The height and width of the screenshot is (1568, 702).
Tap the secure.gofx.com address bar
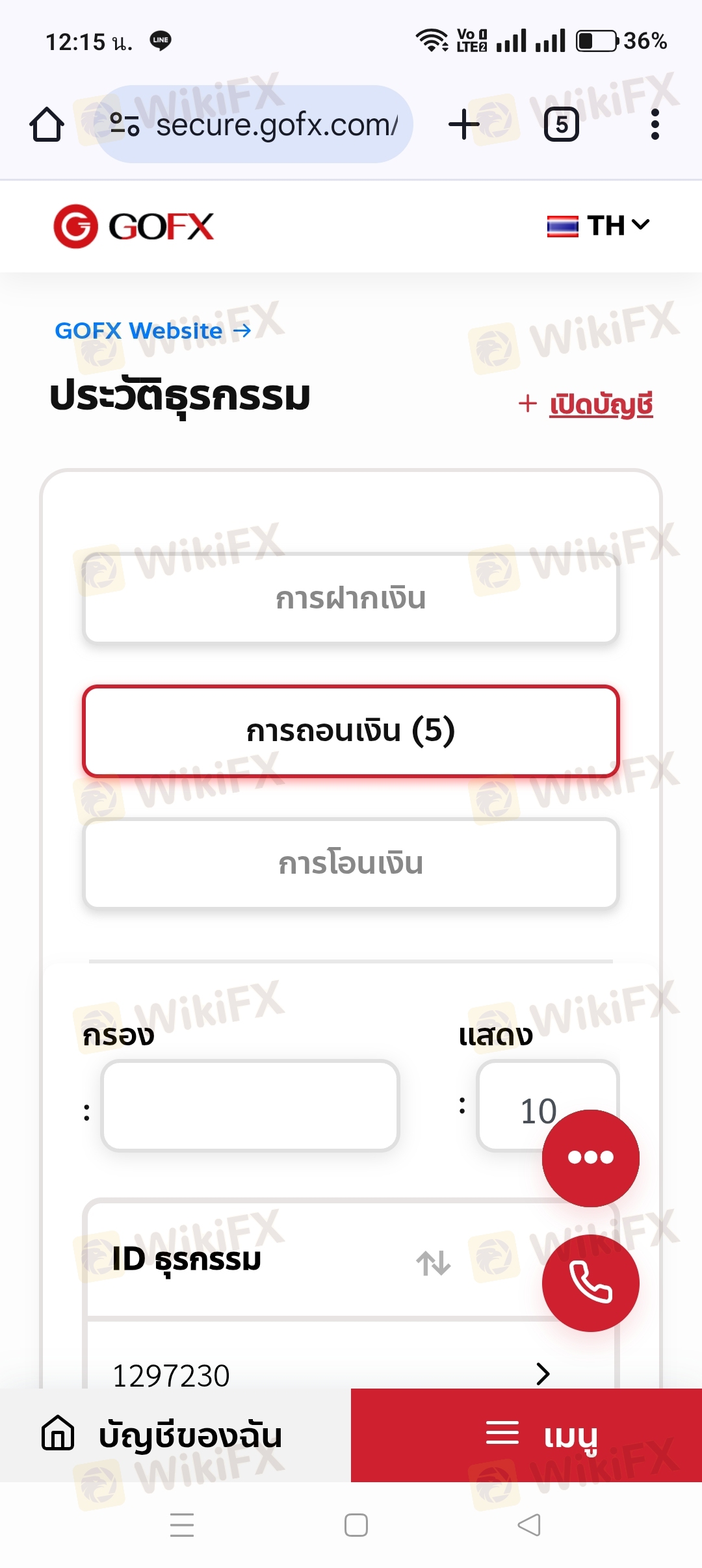254,124
